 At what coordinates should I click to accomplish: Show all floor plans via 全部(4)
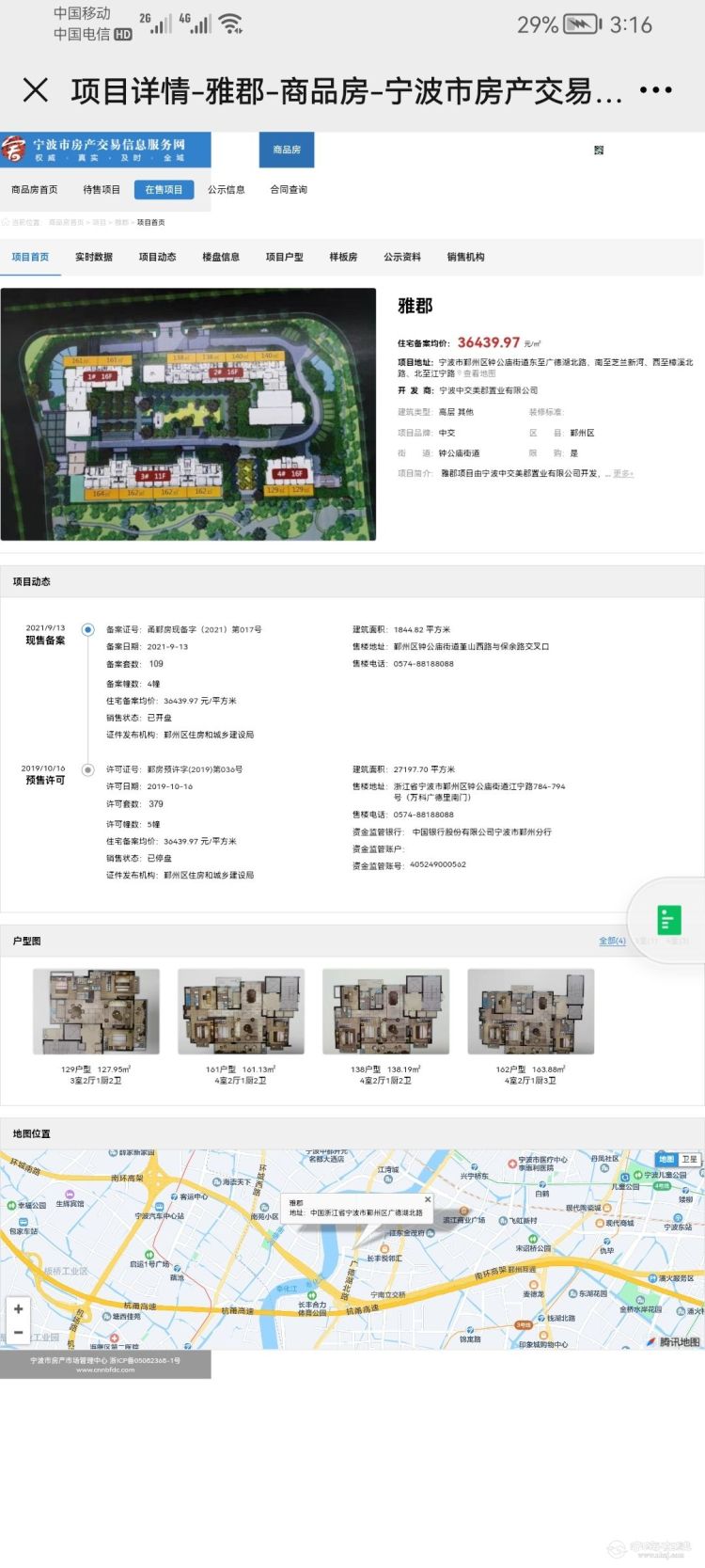tap(612, 941)
